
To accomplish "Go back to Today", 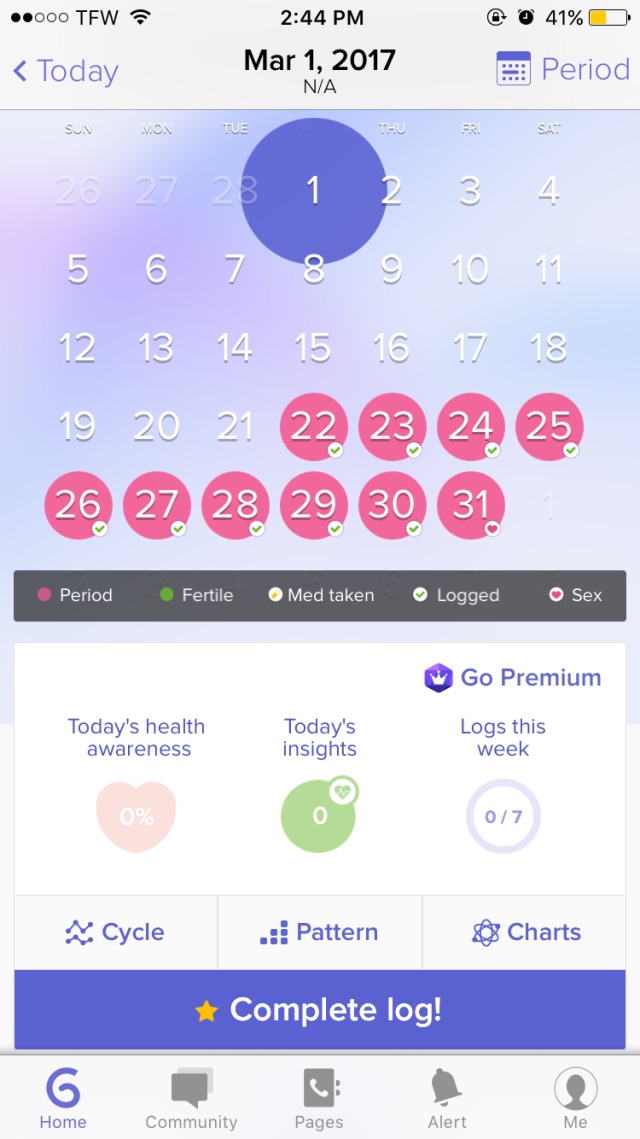I will [x=66, y=71].
